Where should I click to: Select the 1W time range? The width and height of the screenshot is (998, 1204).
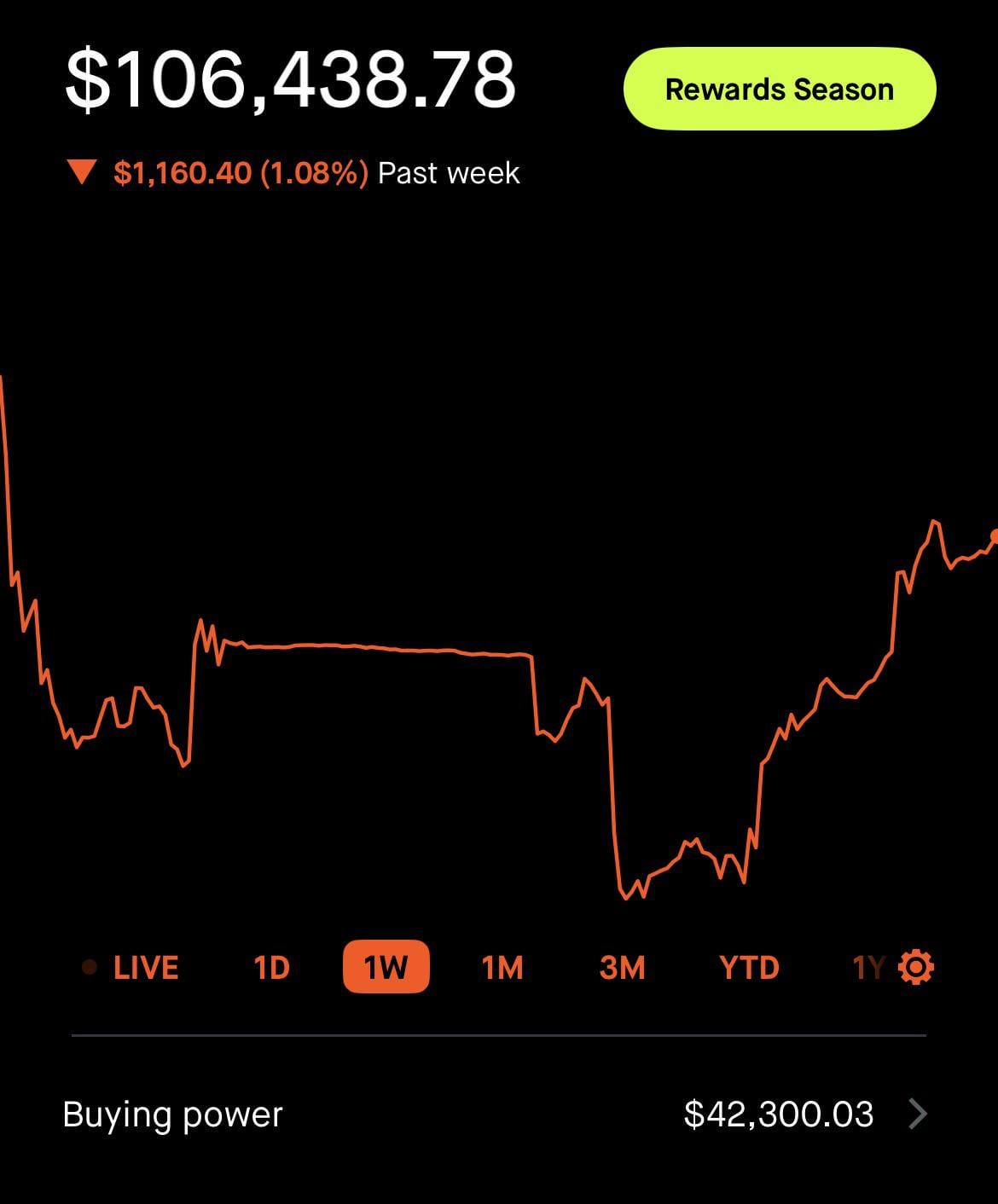pyautogui.click(x=386, y=968)
